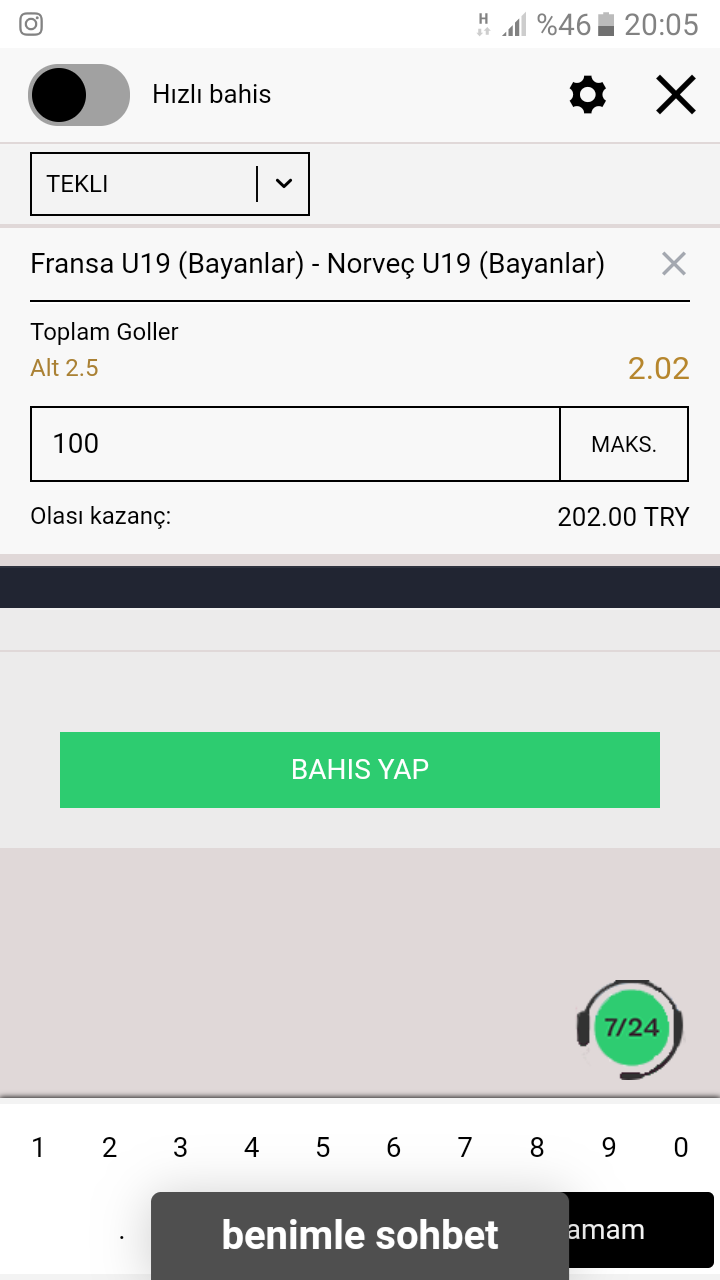Enter digit 0 on the keypad
The height and width of the screenshot is (1280, 720).
pyautogui.click(x=681, y=1148)
